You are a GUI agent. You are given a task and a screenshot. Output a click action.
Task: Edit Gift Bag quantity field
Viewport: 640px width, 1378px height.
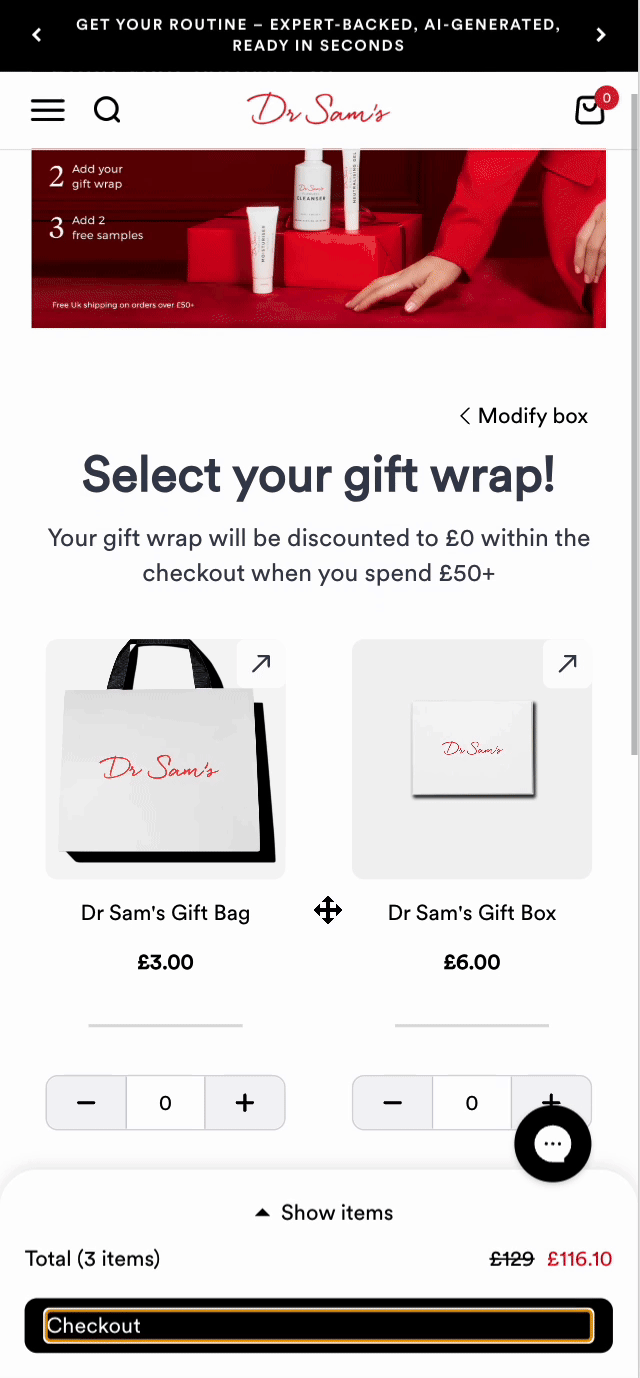coord(165,1103)
